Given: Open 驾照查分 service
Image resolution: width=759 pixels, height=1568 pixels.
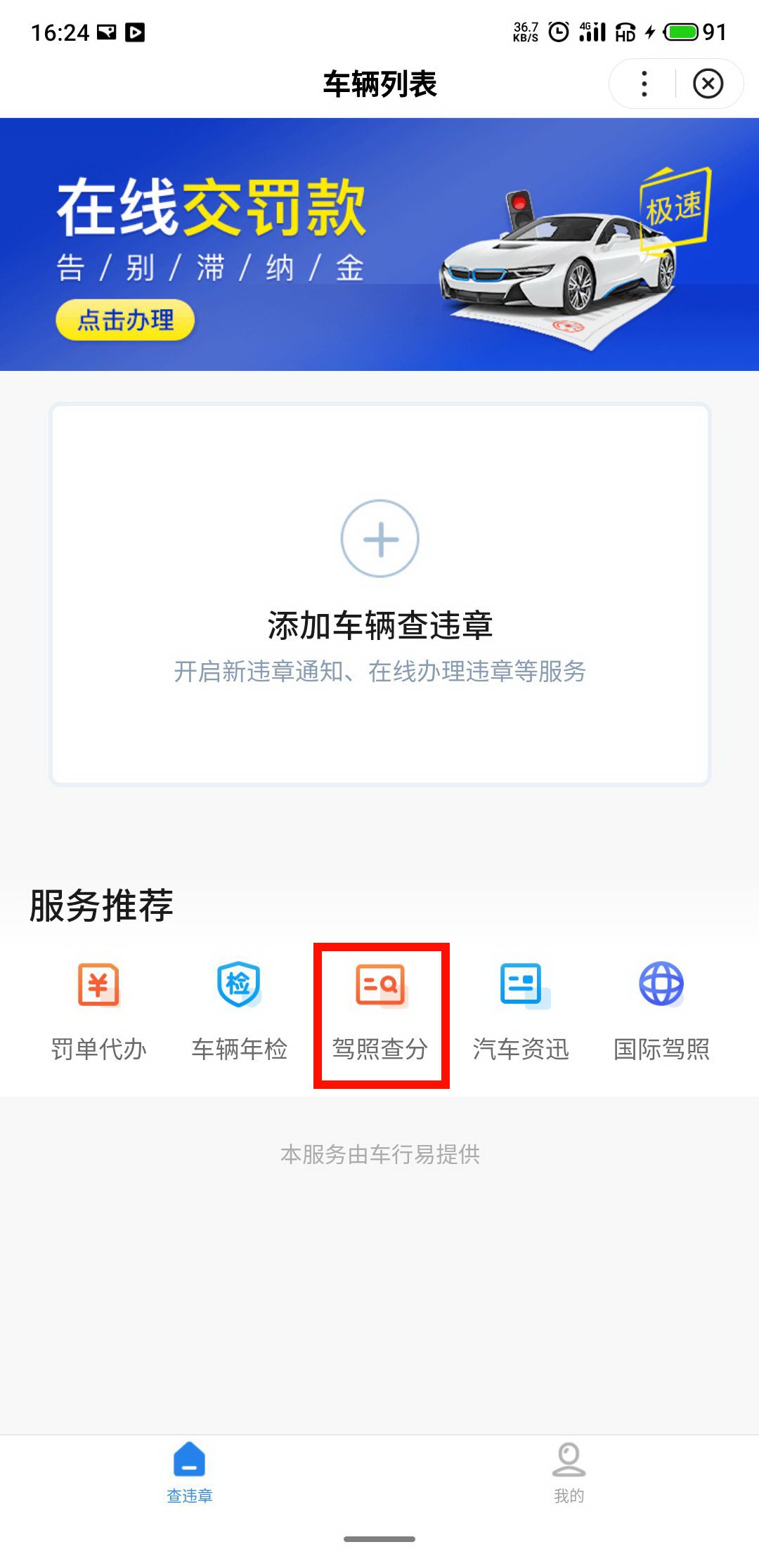Looking at the screenshot, I should tap(380, 1011).
